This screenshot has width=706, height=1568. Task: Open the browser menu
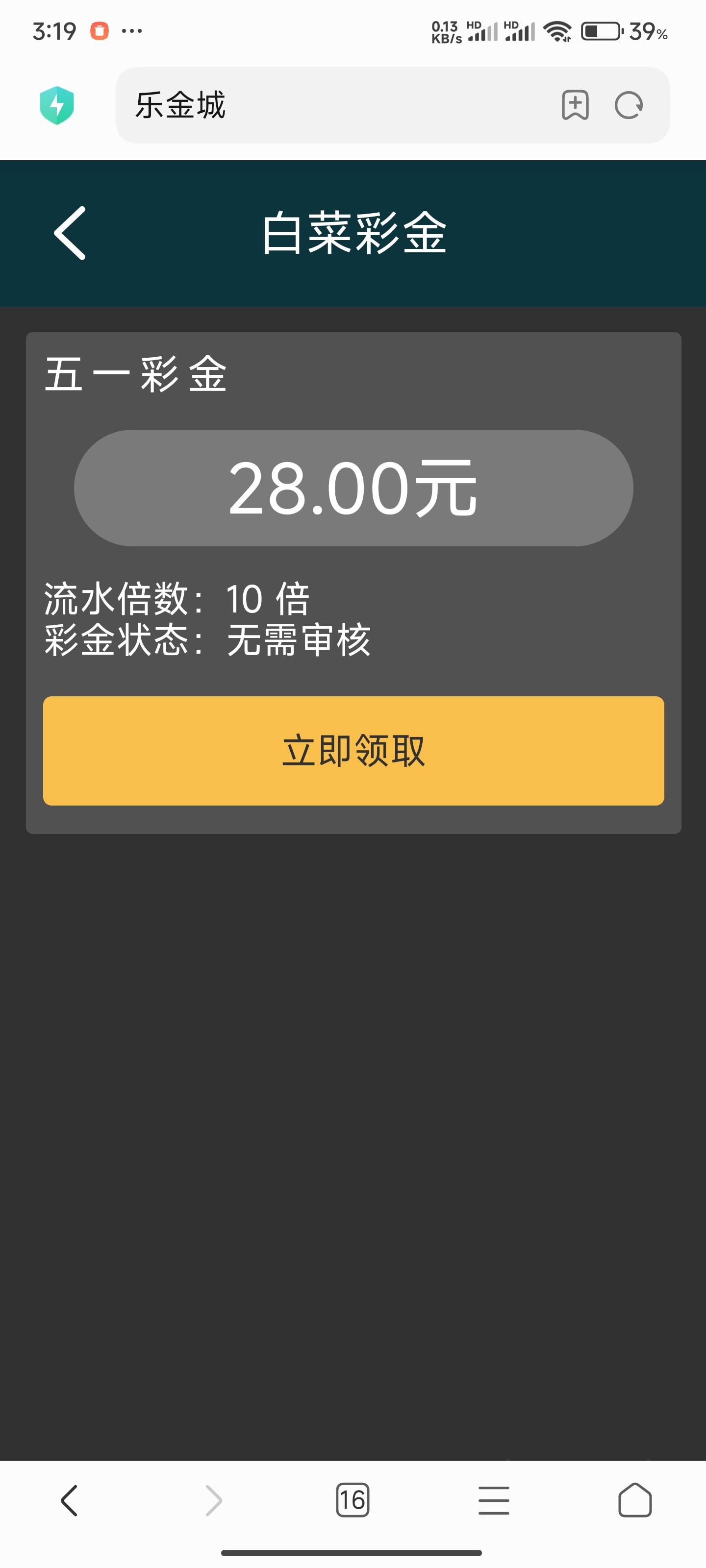coord(493,1500)
